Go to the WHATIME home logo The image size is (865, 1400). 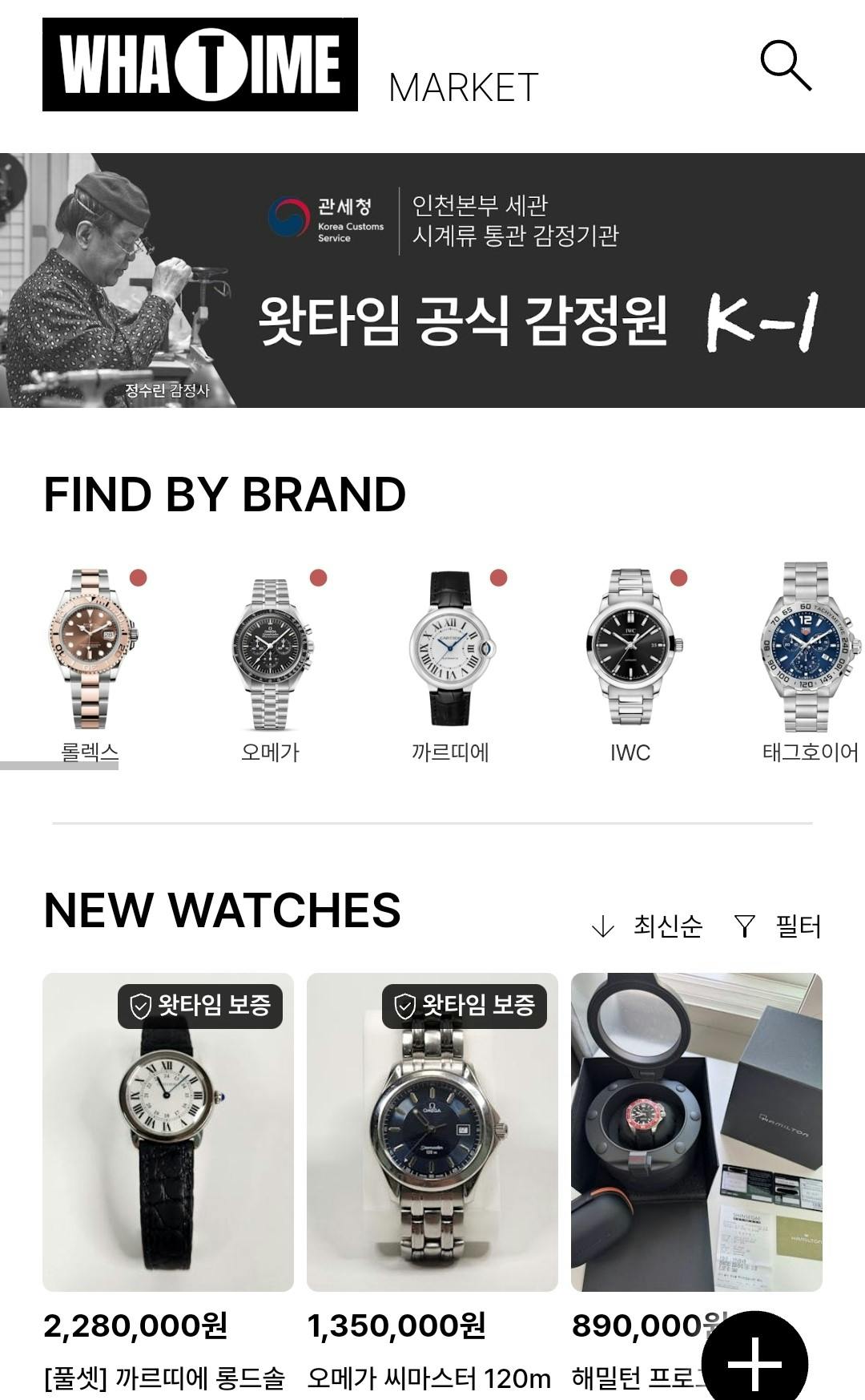(x=200, y=65)
